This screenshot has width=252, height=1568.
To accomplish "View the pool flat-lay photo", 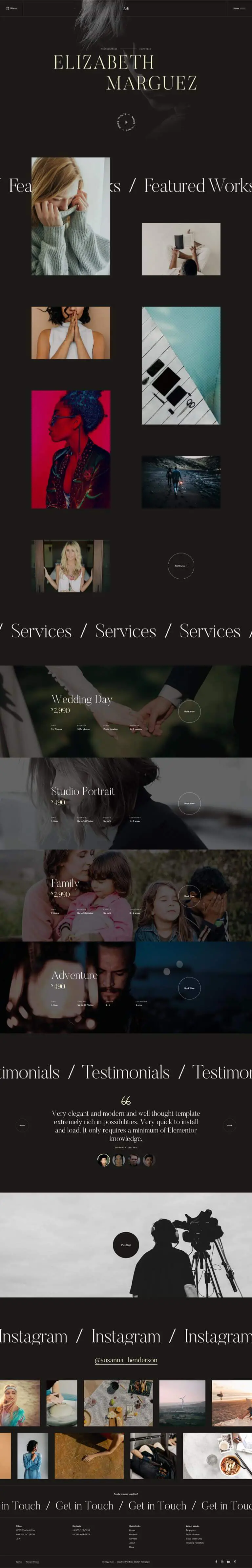I will pos(180,365).
